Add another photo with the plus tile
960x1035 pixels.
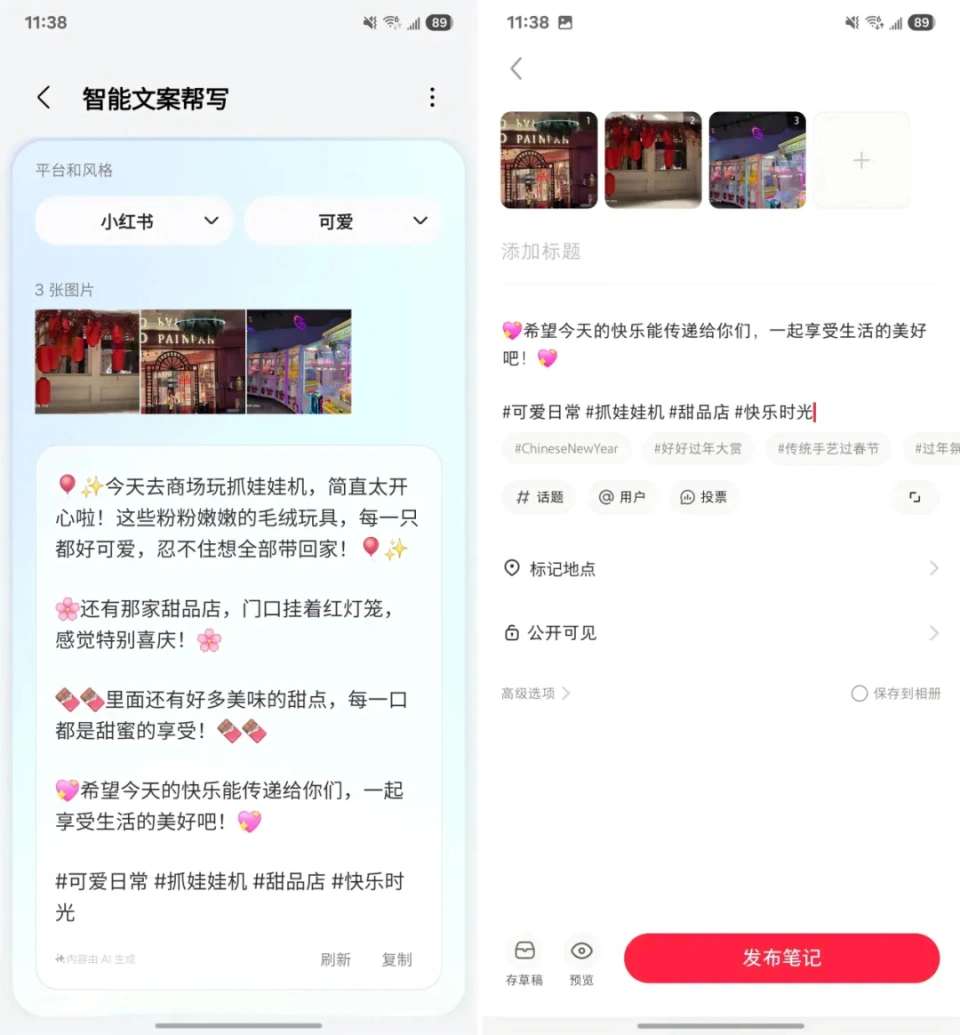pyautogui.click(x=861, y=160)
